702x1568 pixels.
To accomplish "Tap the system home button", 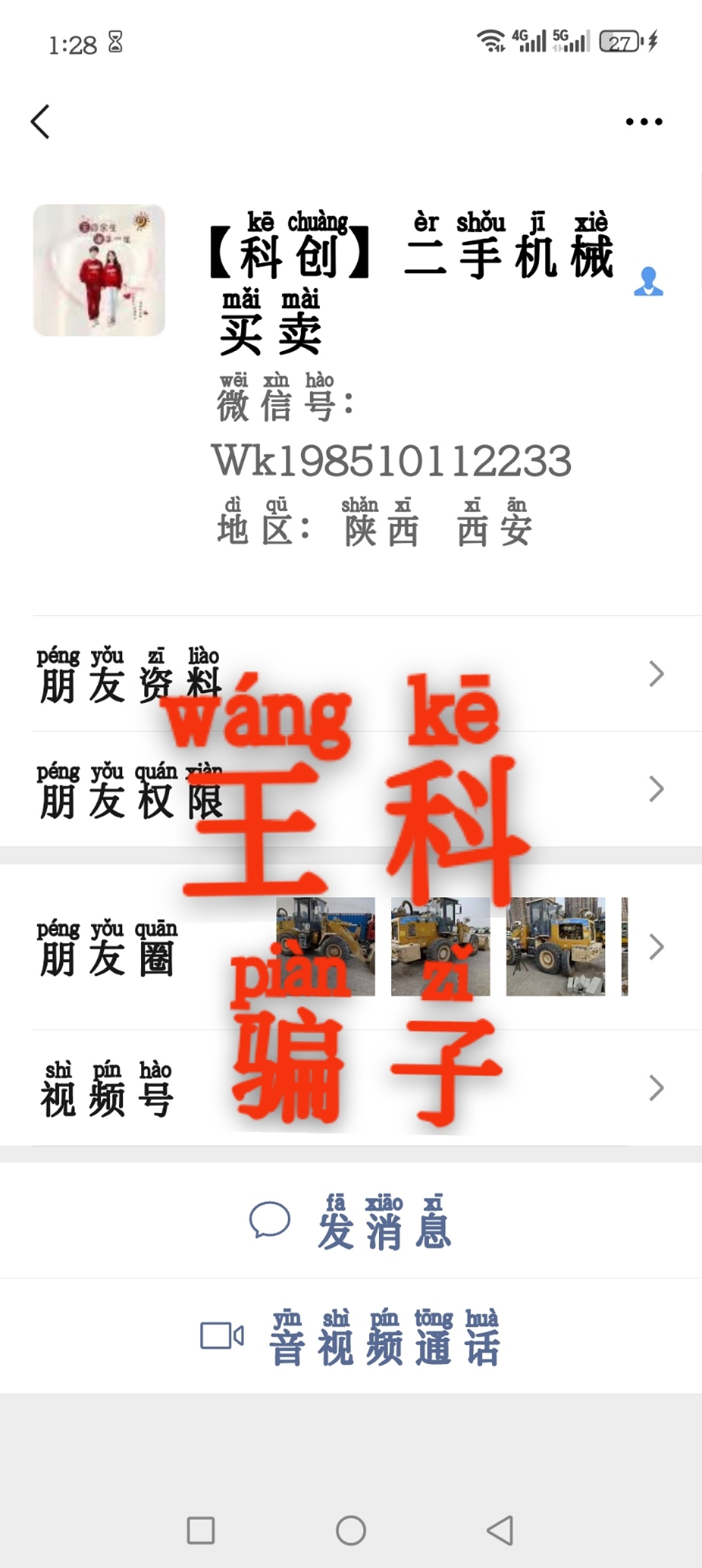I will coord(351,1530).
